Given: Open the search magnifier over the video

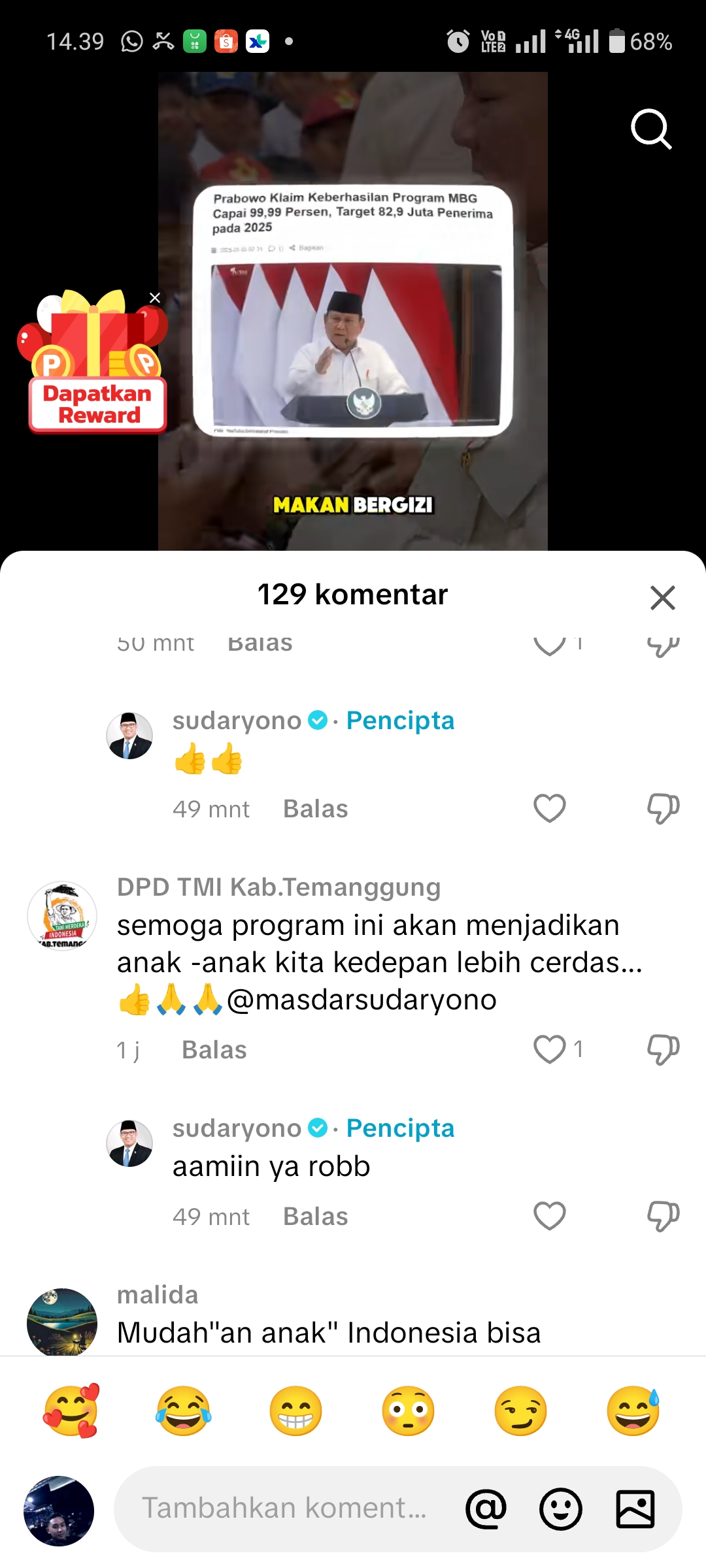Looking at the screenshot, I should coord(651,129).
